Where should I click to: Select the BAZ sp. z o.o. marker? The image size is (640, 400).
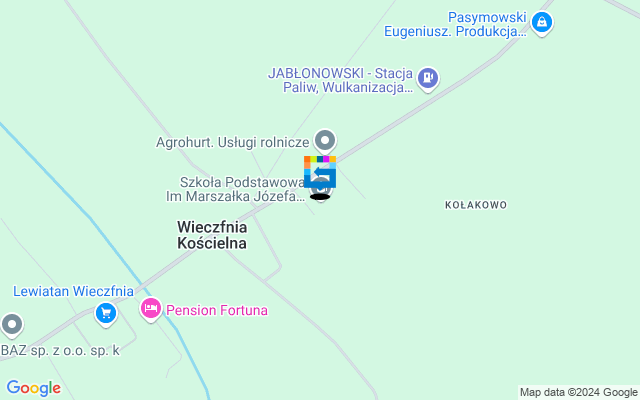tap(11, 324)
